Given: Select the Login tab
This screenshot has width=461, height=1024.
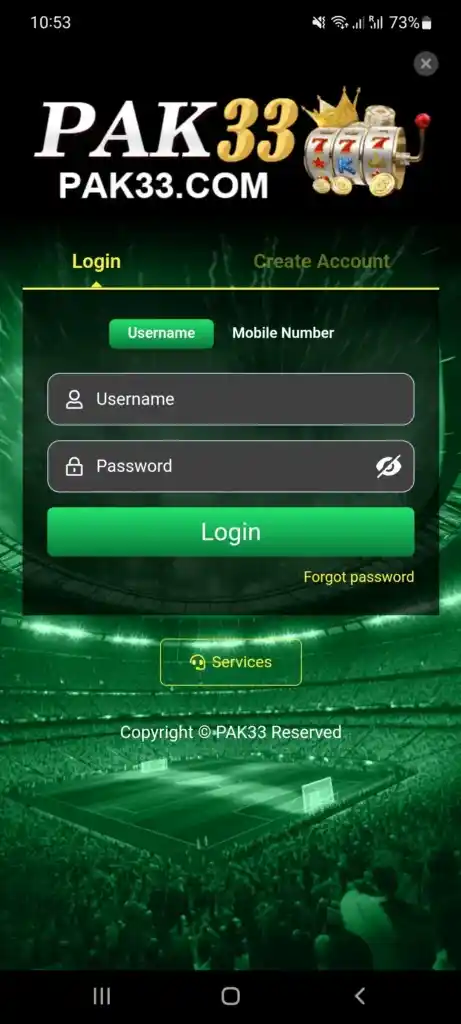Looking at the screenshot, I should point(96,261).
